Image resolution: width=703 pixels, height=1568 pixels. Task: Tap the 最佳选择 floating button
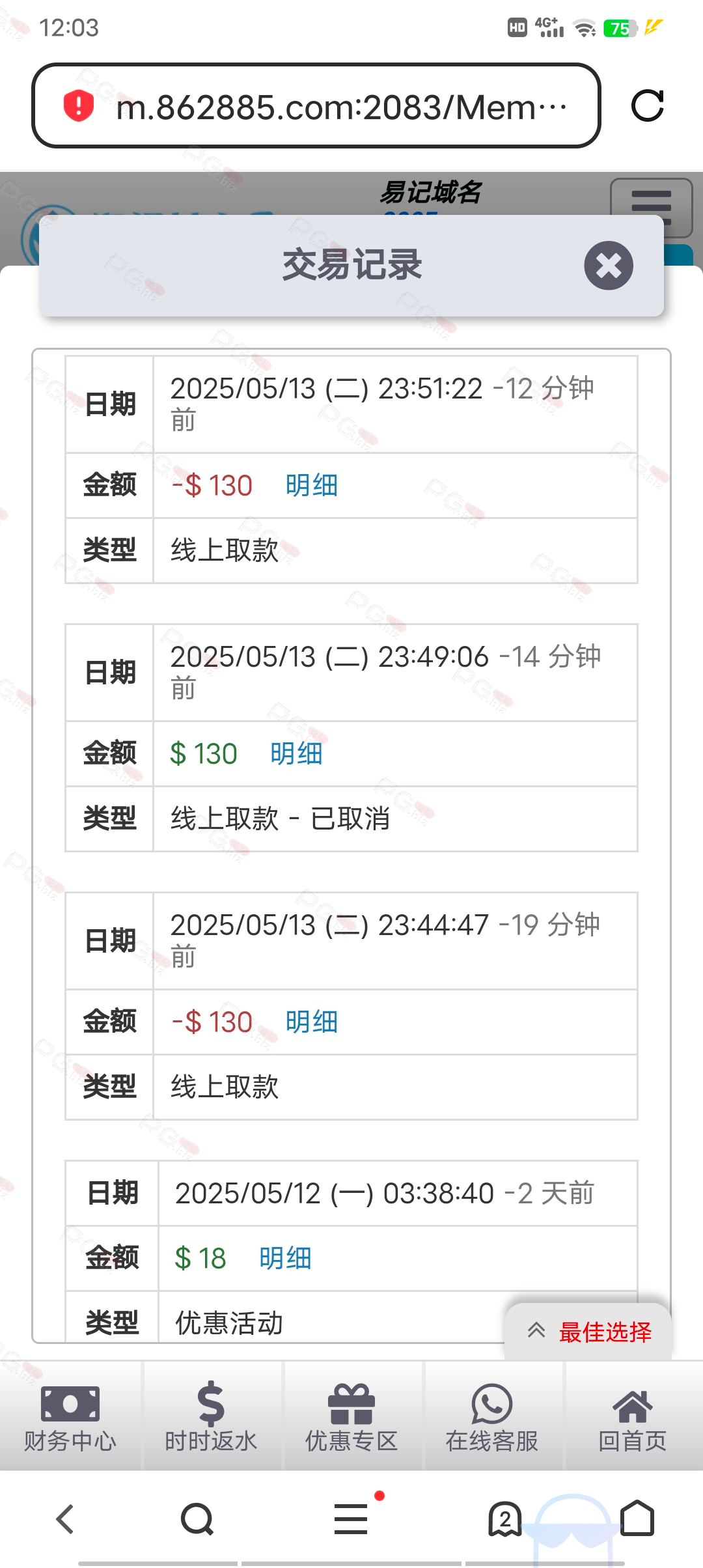[588, 1332]
